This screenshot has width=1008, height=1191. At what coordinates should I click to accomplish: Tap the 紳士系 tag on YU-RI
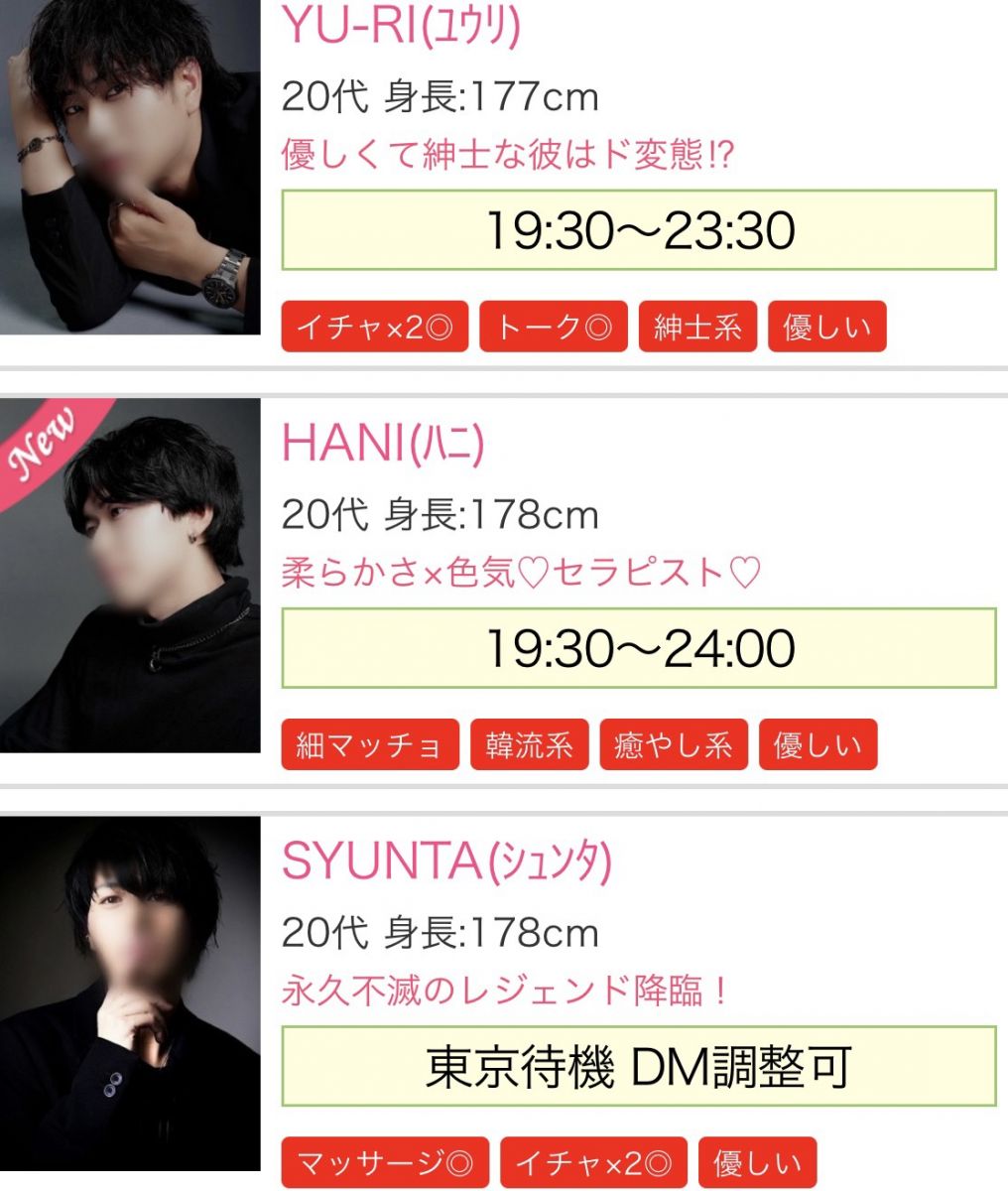697,328
